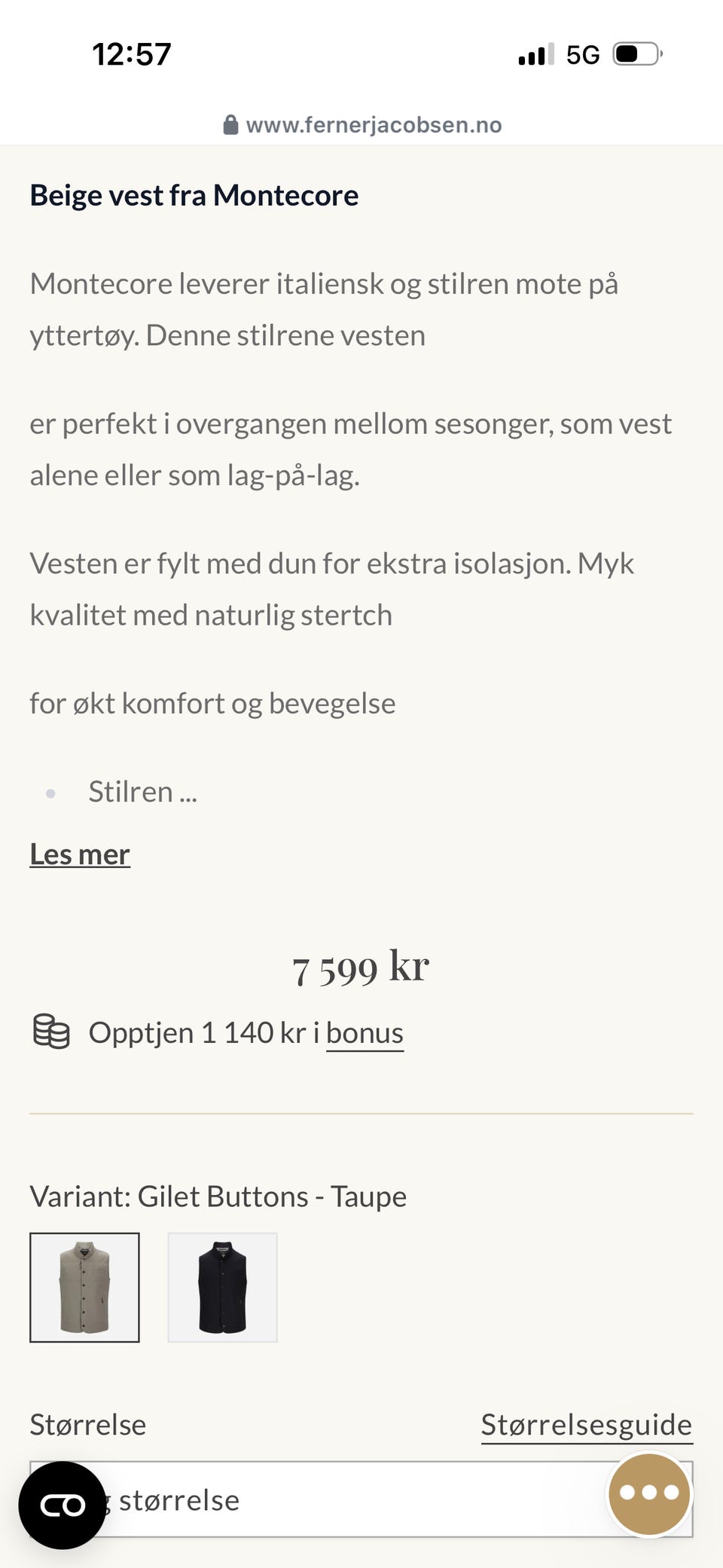Click the underlined bonus link
The width and height of the screenshot is (723, 1568).
click(365, 1033)
